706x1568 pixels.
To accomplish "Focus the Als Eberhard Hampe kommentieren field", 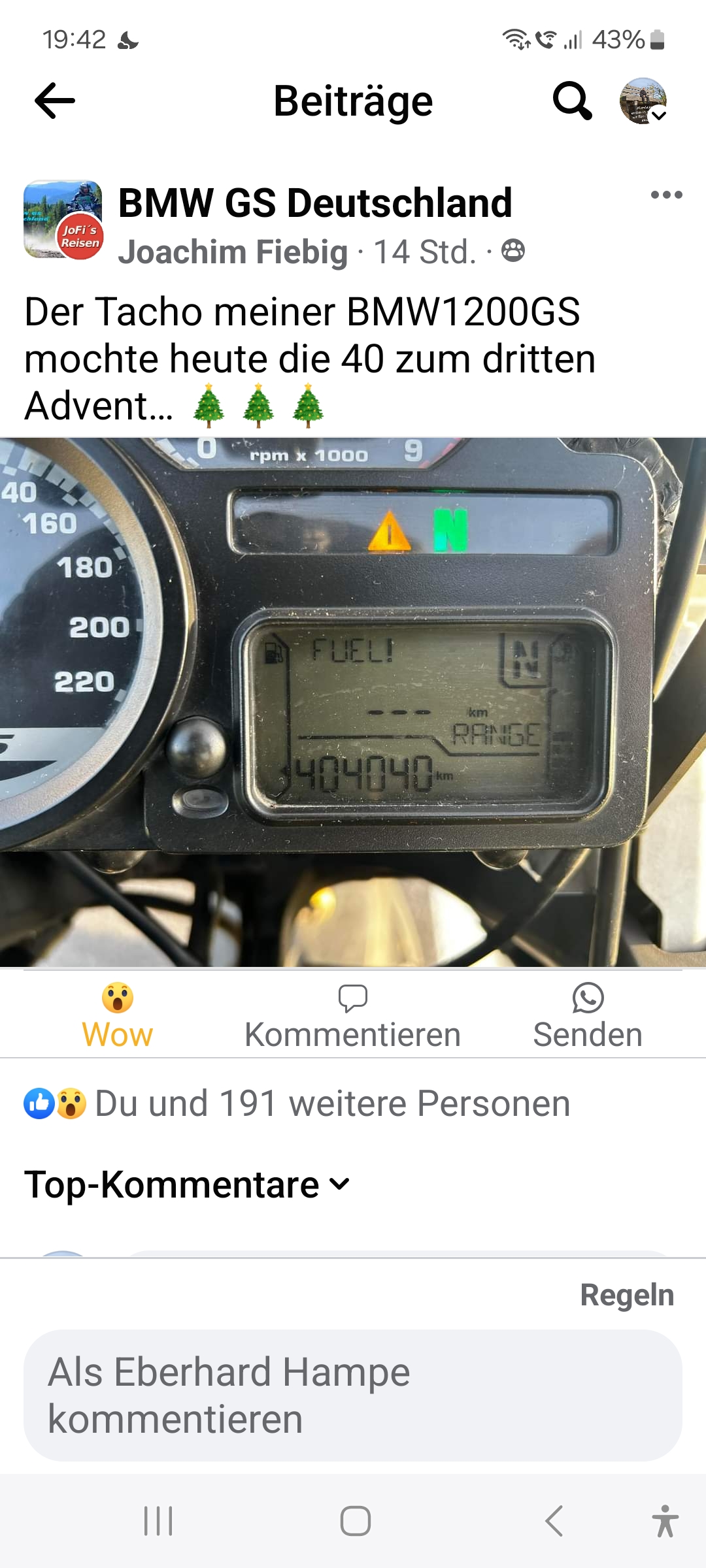I will click(353, 1396).
